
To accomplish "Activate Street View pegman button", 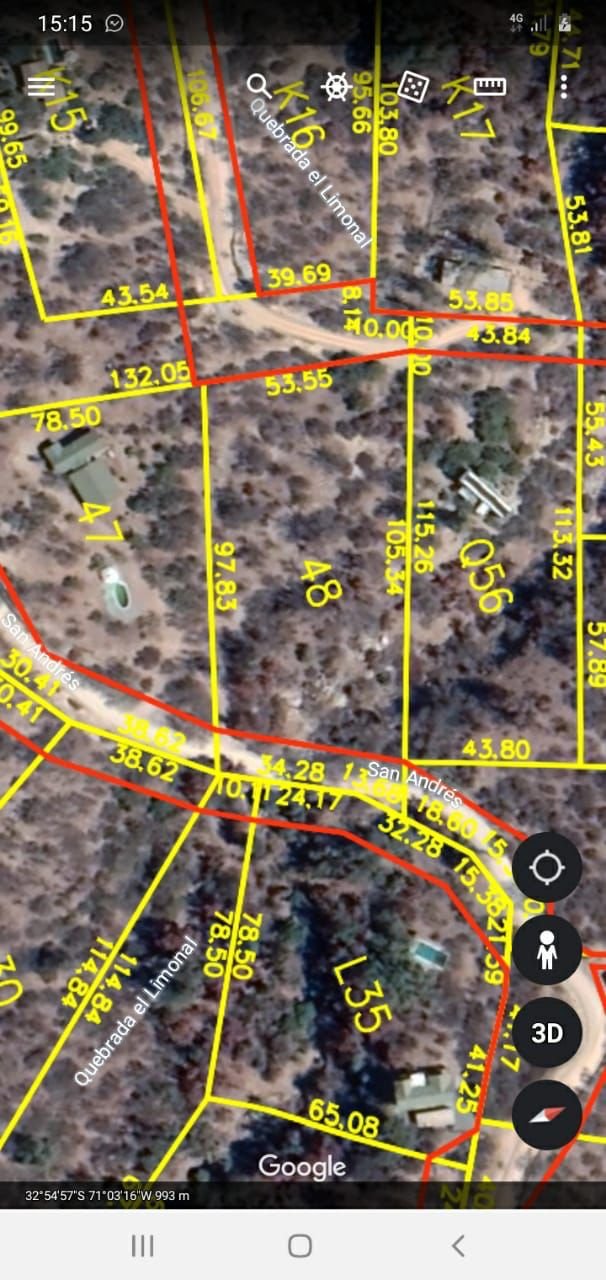I will (547, 950).
